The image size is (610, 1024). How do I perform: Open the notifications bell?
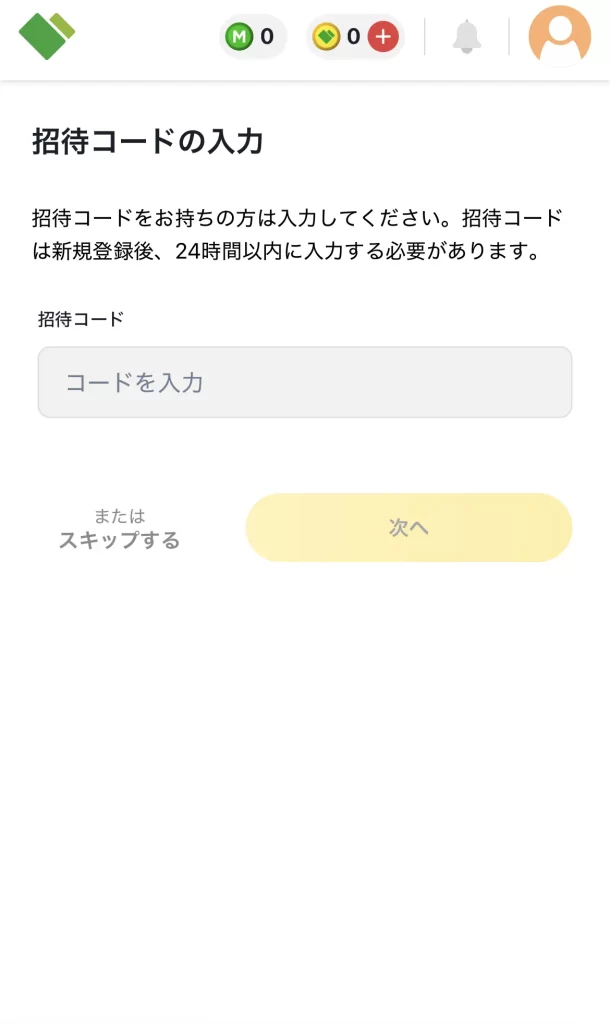tap(466, 37)
